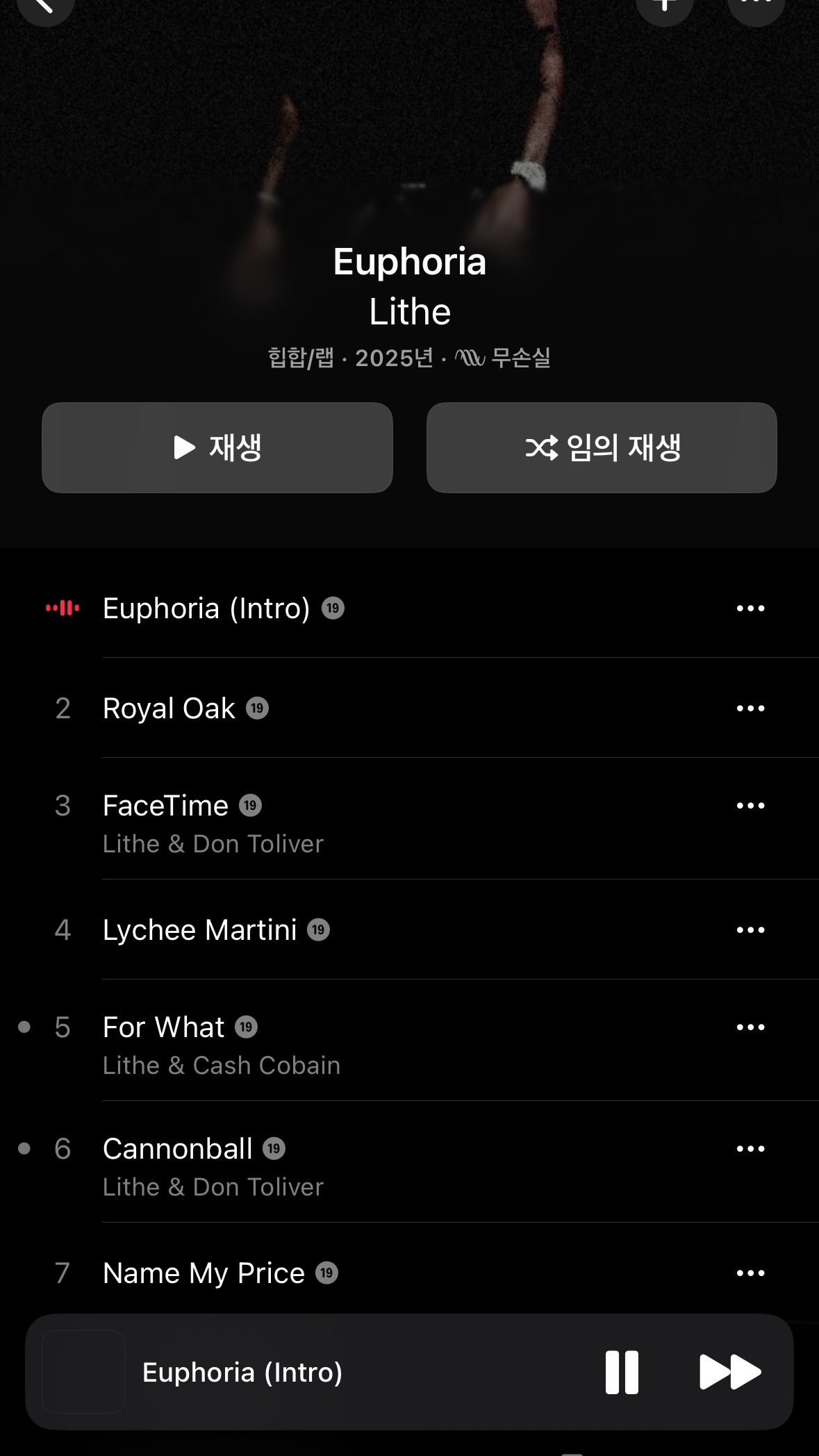Open more options for Euphoria (Intro) track

pos(750,609)
